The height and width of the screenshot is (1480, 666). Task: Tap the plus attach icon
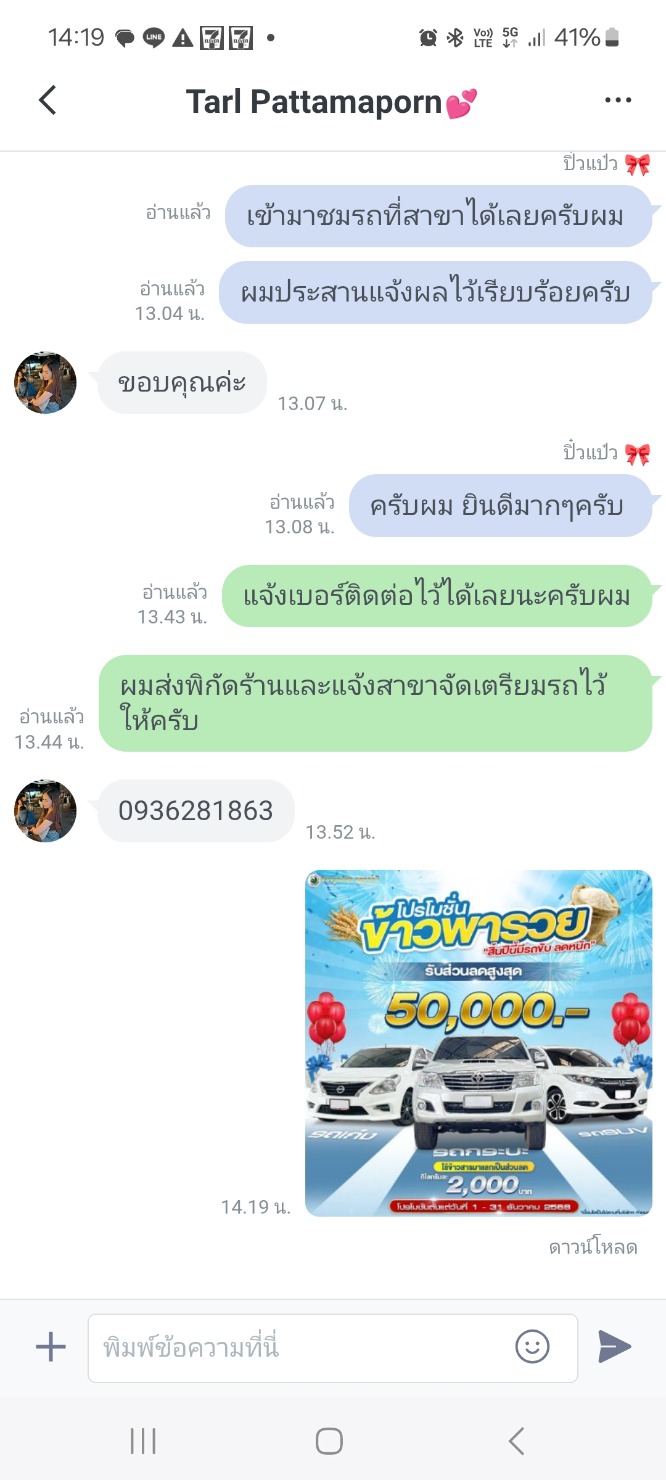point(50,1347)
